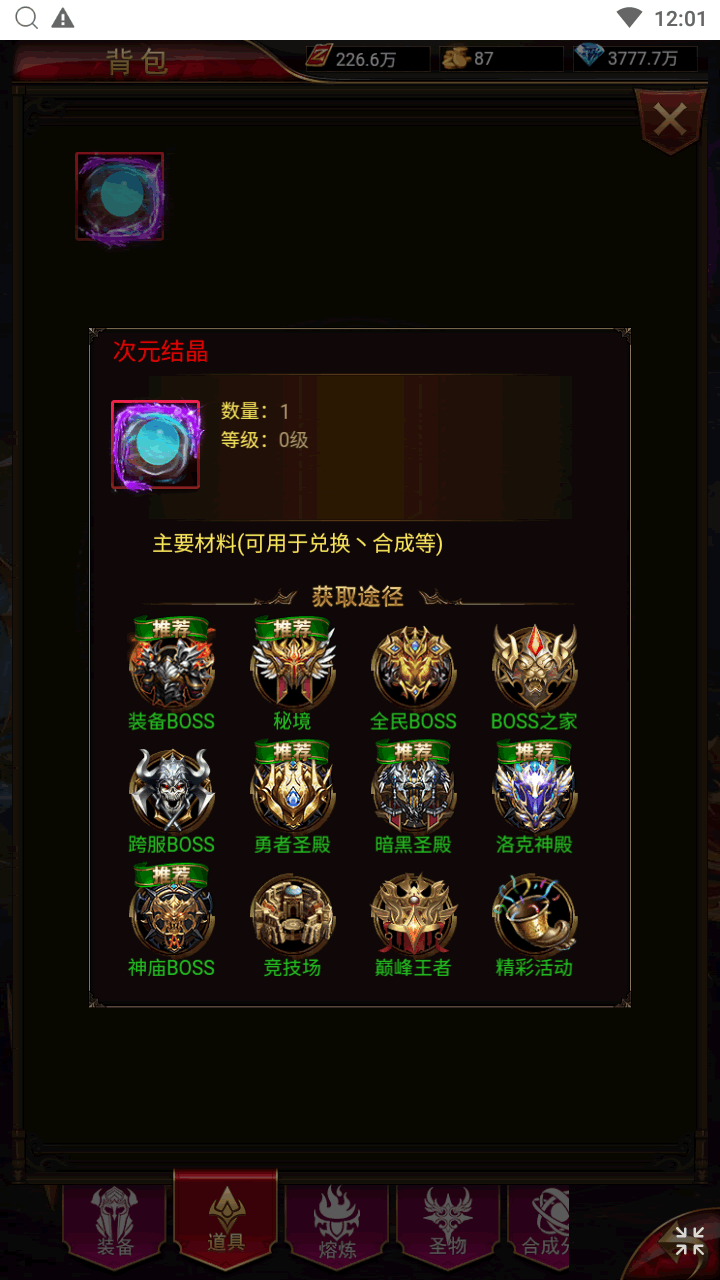720x1280 pixels.
Task: Go to 装备BOSS source
Action: pos(171,668)
